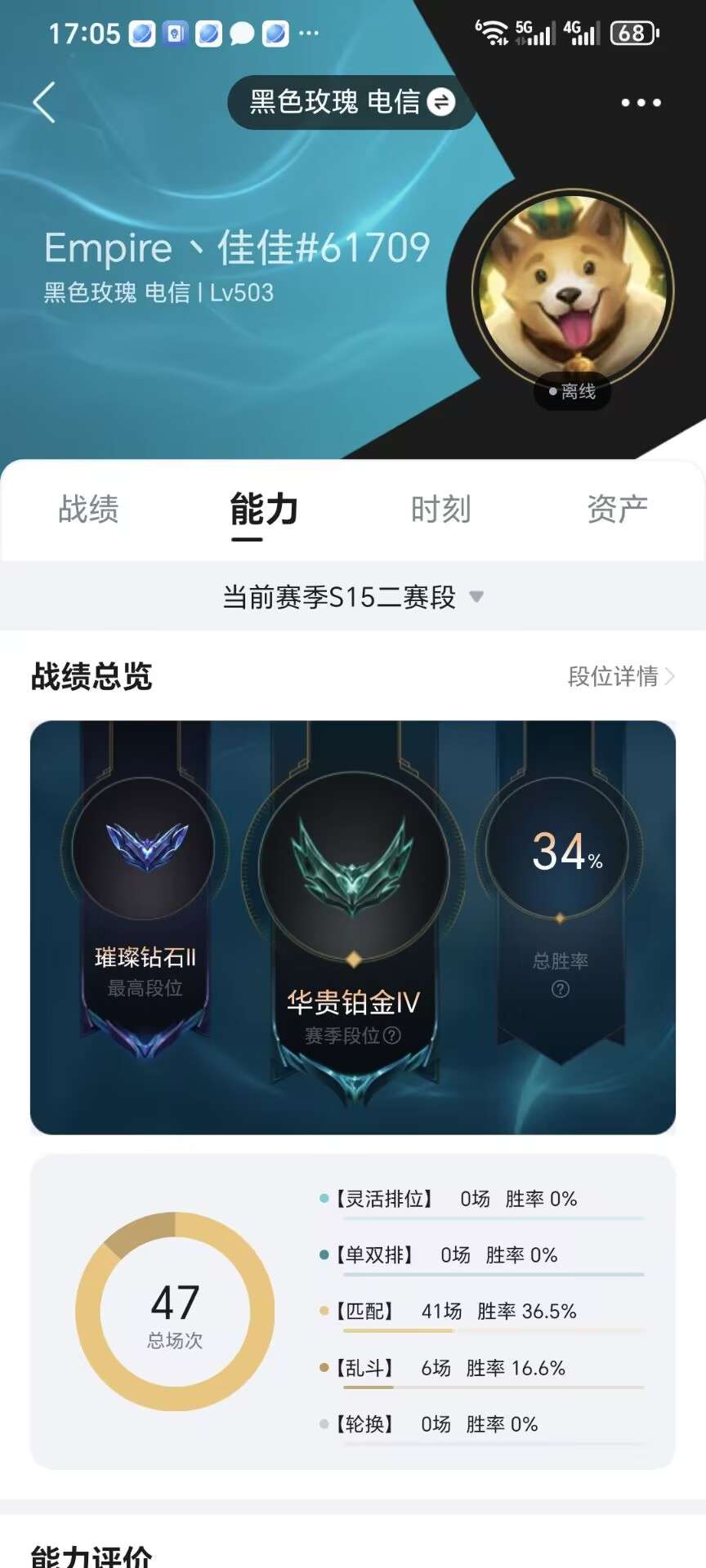Open the 资产 tab
This screenshot has width=706, height=1568.
(x=617, y=509)
